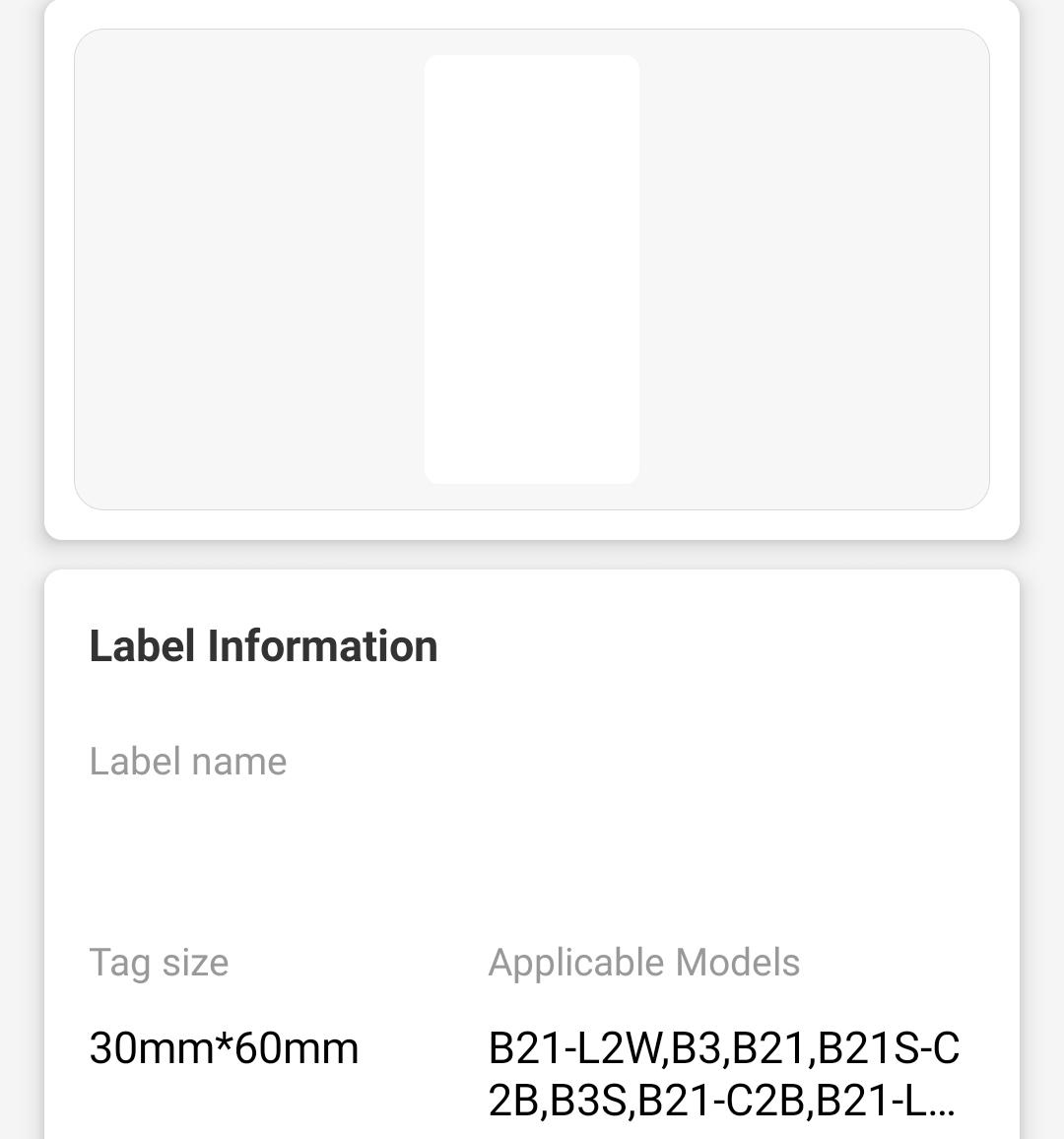Click the Tag size label

(x=158, y=963)
